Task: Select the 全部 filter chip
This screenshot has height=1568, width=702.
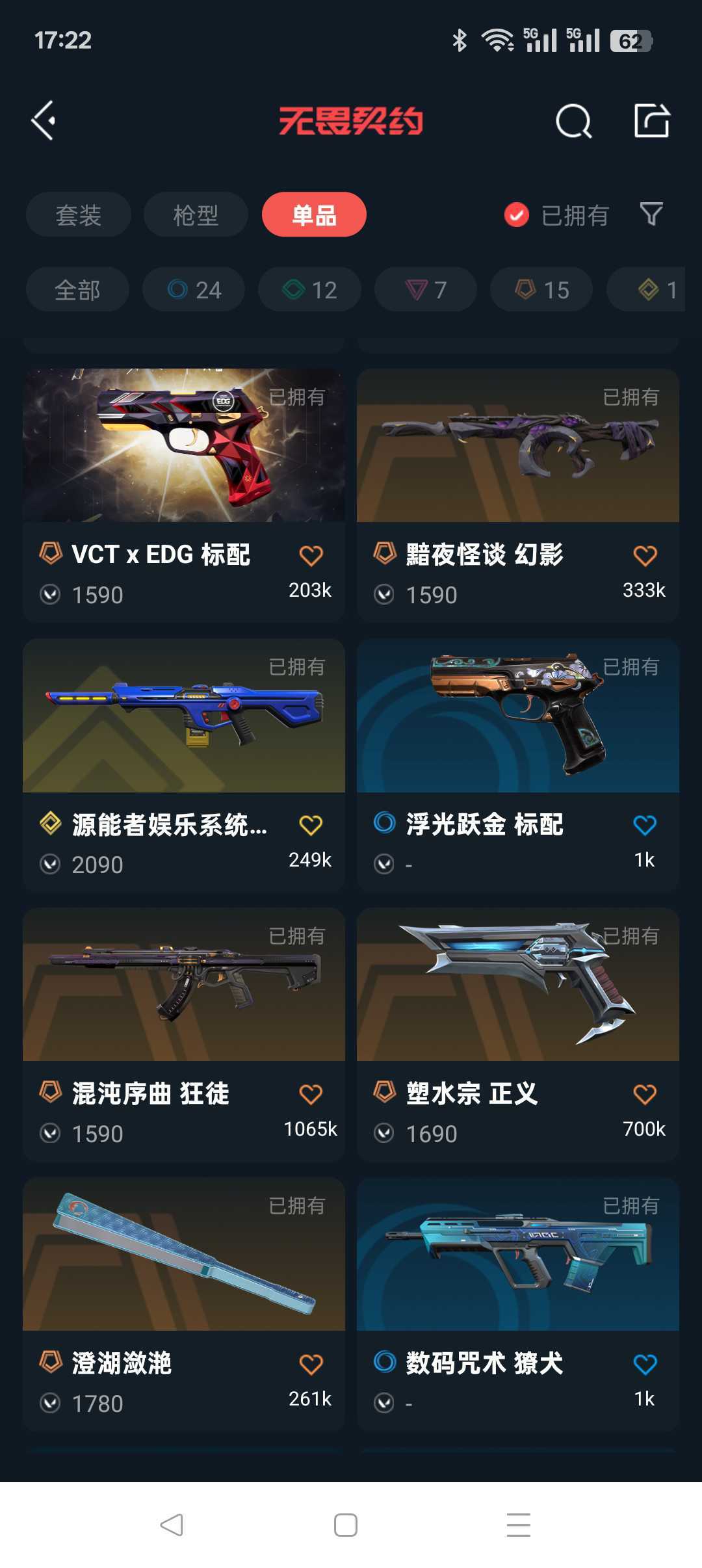Action: click(x=77, y=289)
